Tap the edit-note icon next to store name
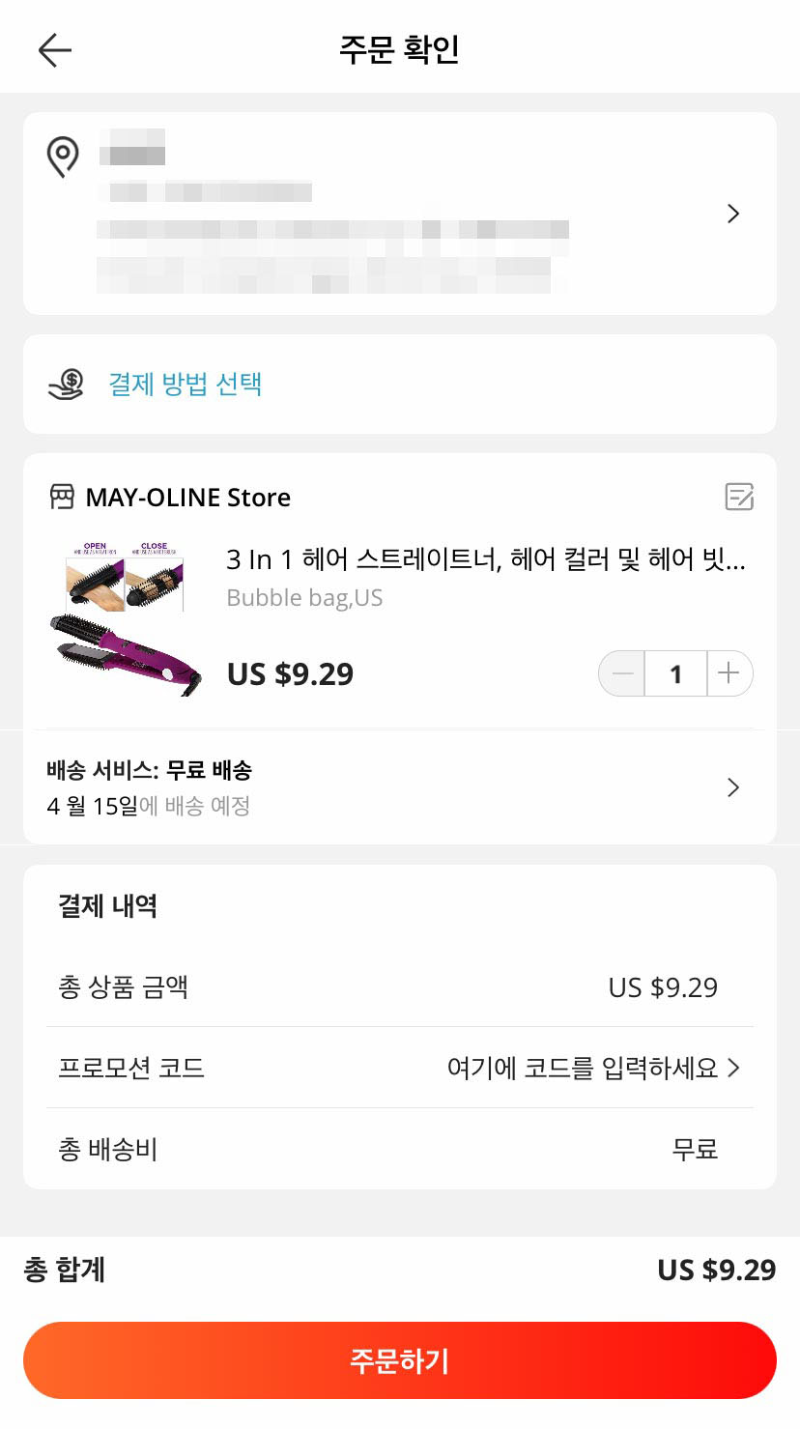This screenshot has width=800, height=1429. [737, 496]
